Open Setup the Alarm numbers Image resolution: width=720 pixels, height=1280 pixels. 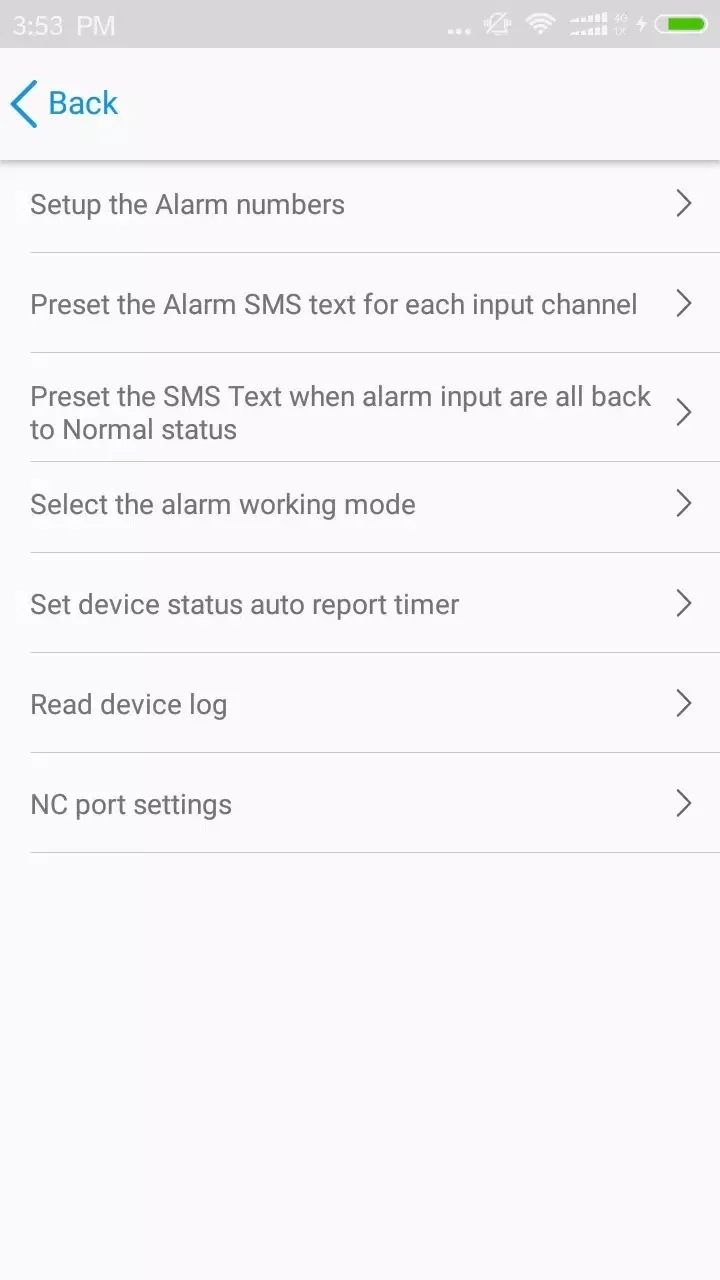click(x=360, y=204)
